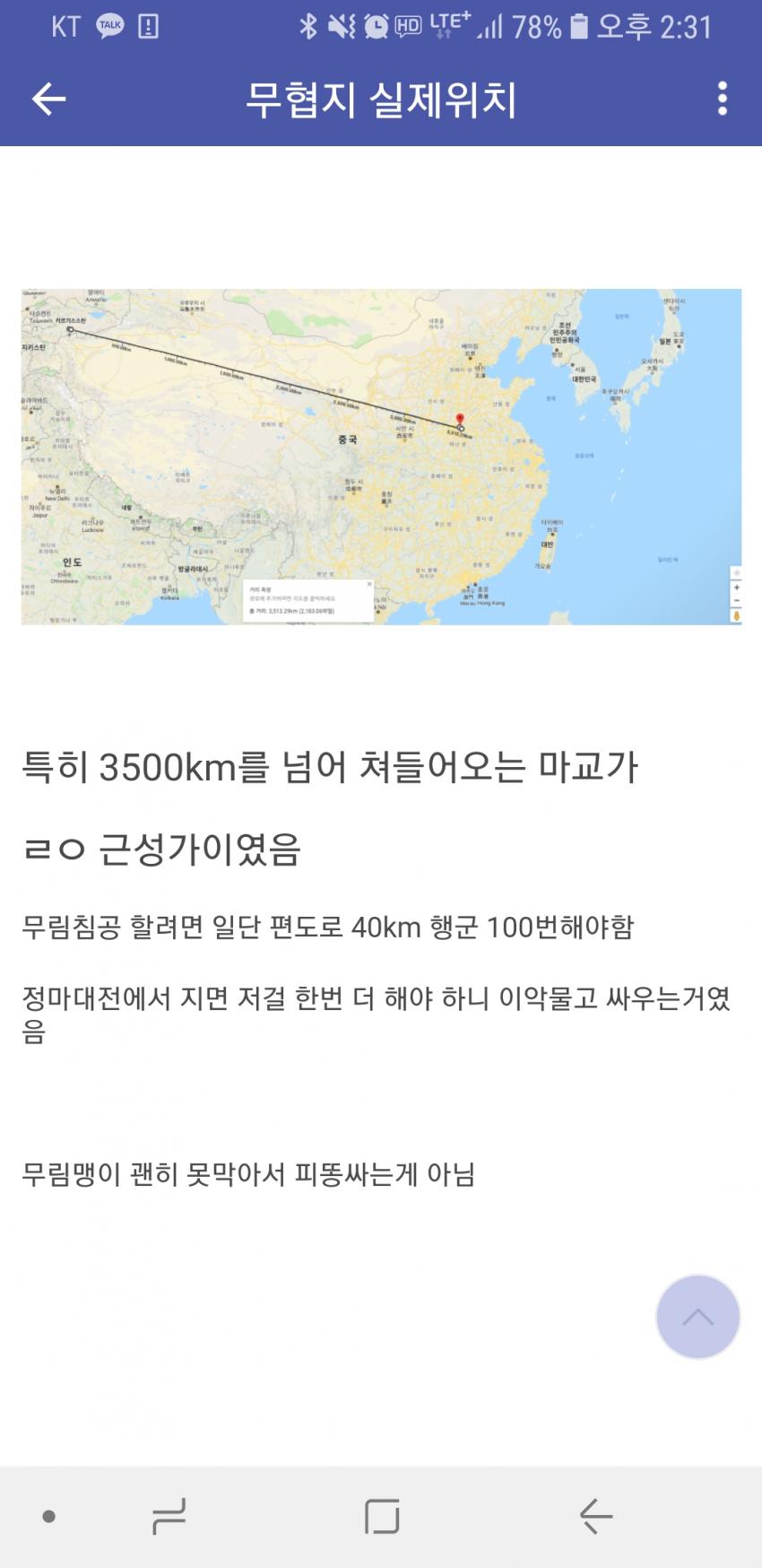Tap the scroll-to-top floating button
Viewport: 762px width, 1568px height.
(x=697, y=1316)
